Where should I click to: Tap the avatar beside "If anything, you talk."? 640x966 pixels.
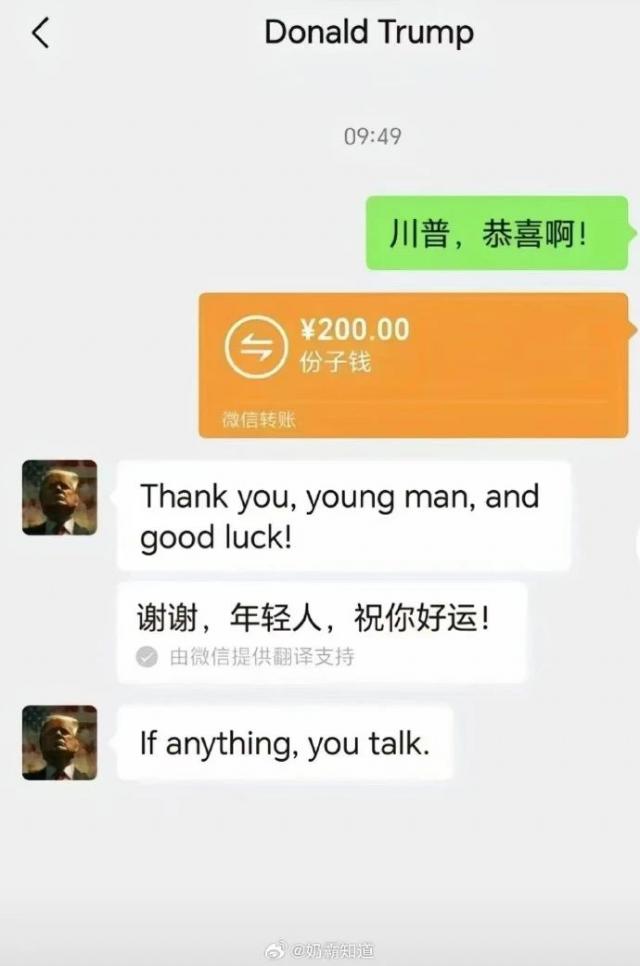pyautogui.click(x=60, y=742)
